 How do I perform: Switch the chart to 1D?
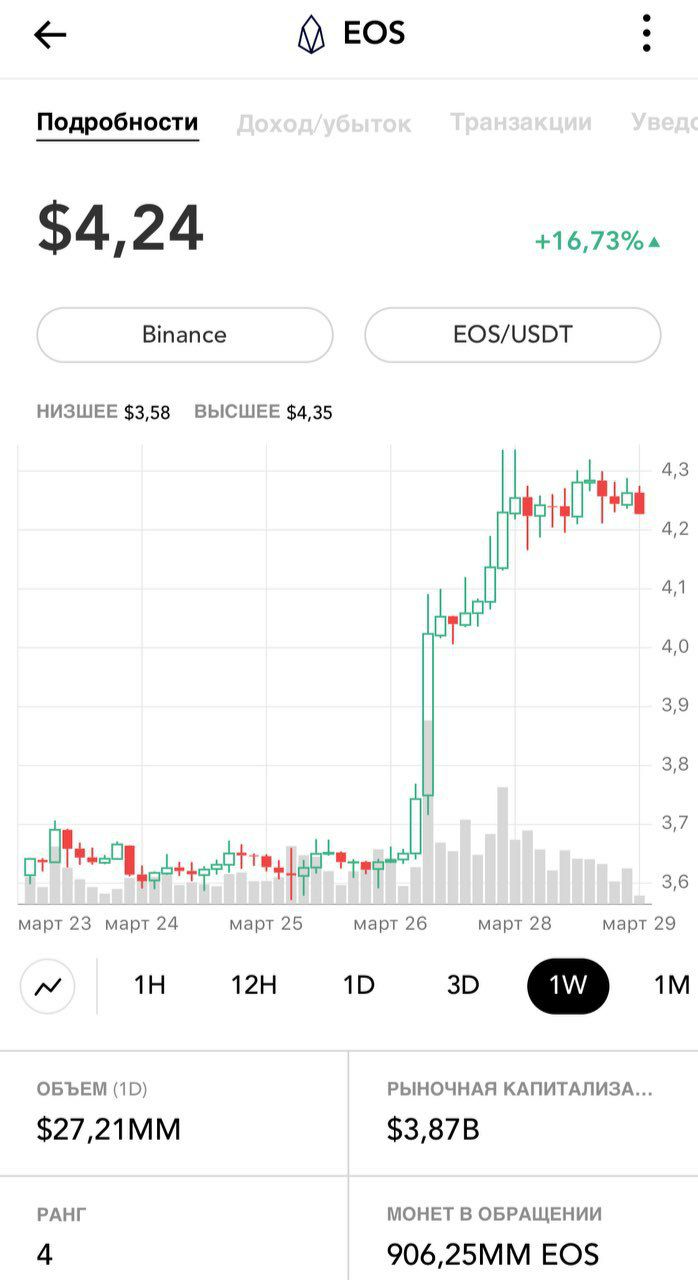[x=358, y=986]
